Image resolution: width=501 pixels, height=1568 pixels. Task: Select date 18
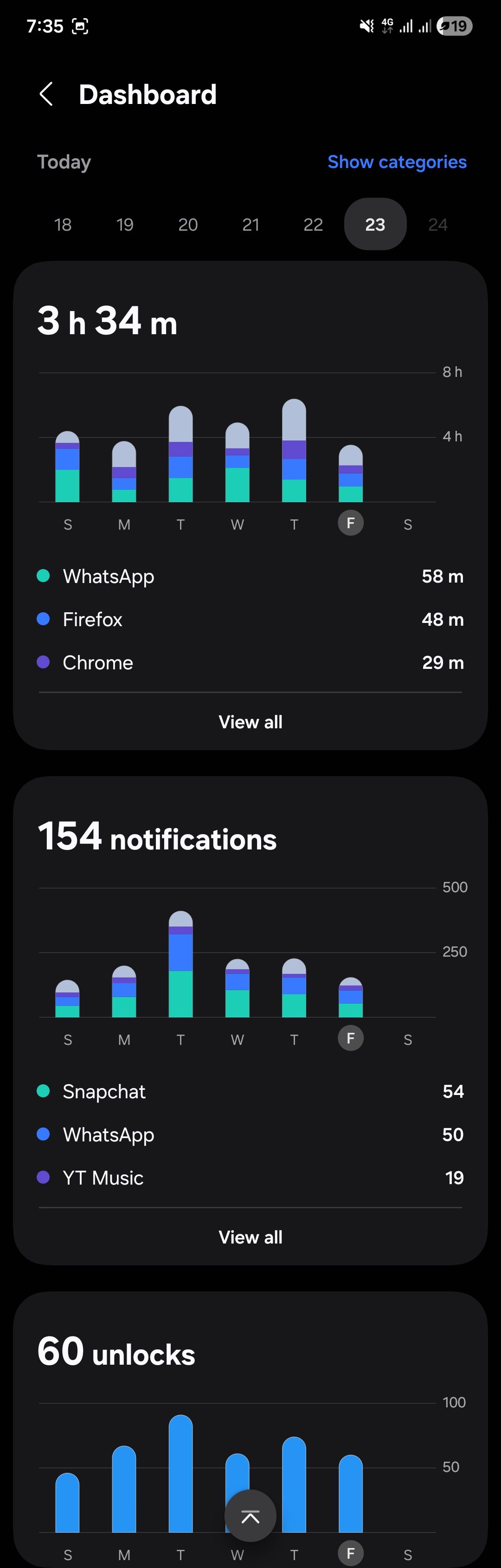63,225
